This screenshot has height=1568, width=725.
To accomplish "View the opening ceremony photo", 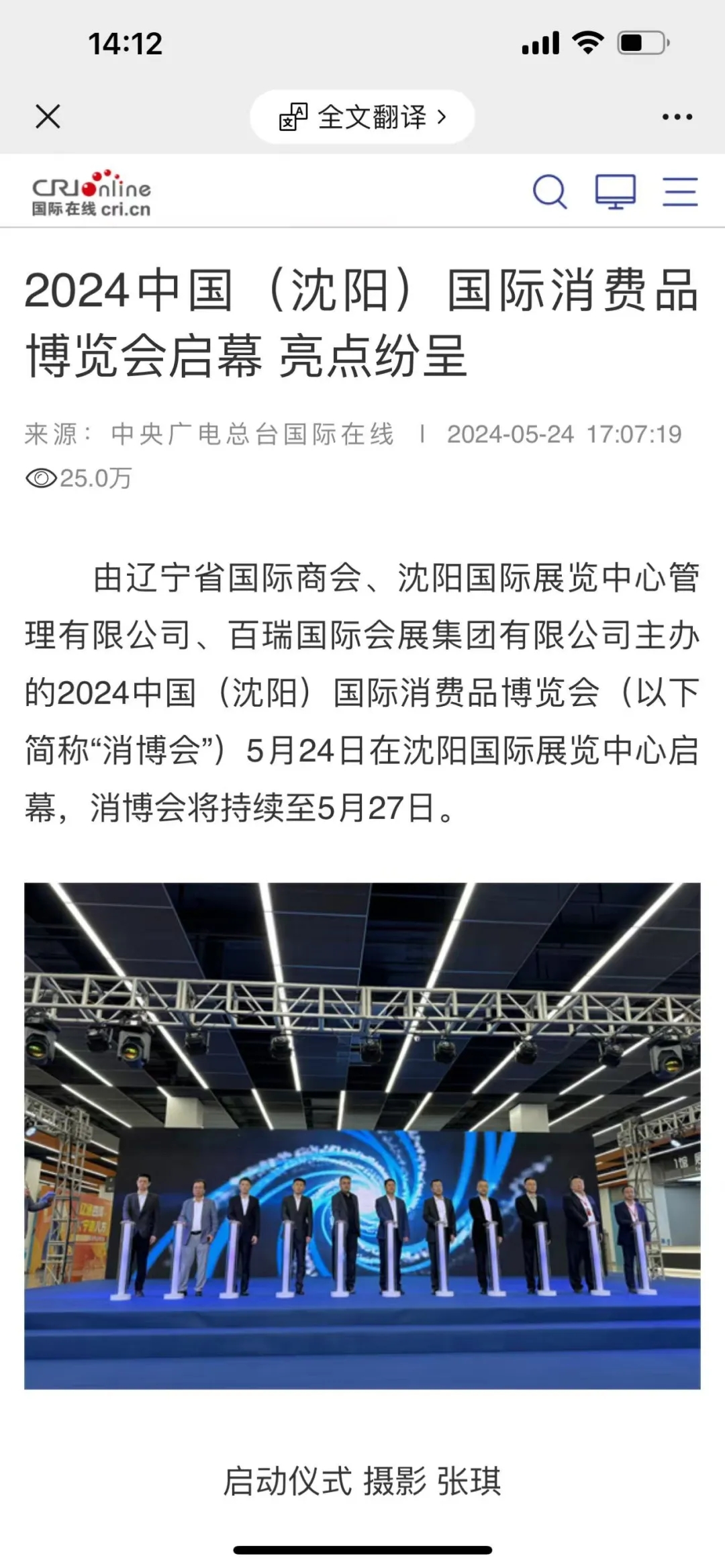I will 362,1136.
